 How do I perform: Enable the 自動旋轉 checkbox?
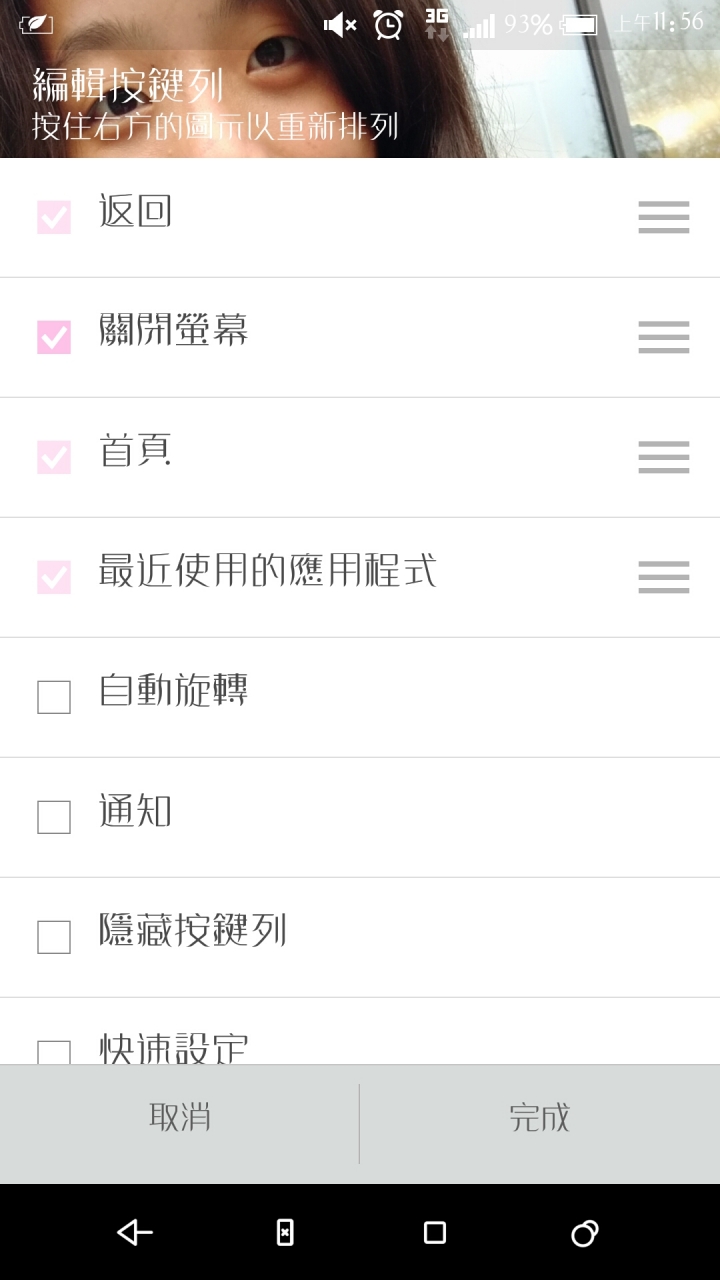click(x=54, y=697)
